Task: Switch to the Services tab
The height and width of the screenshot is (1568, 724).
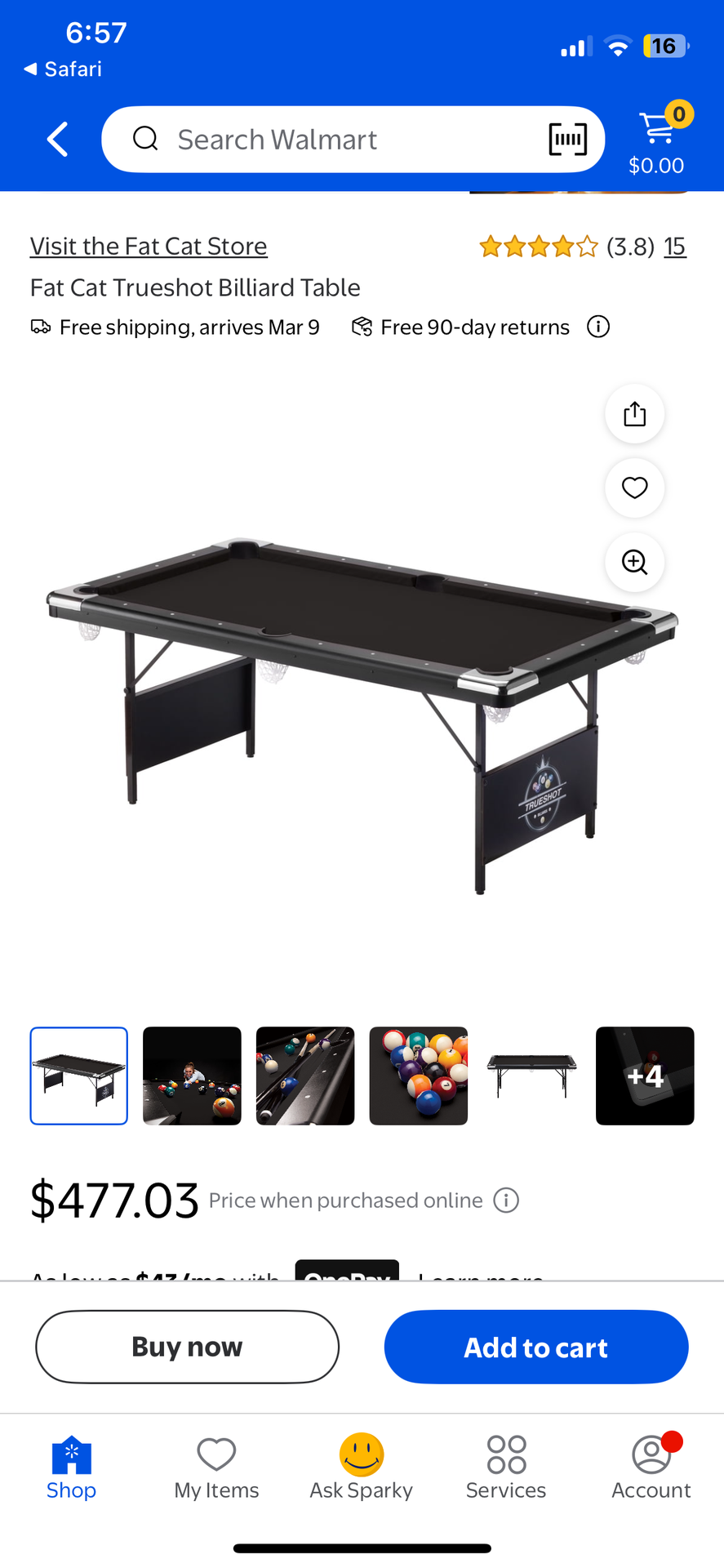Action: click(506, 1468)
